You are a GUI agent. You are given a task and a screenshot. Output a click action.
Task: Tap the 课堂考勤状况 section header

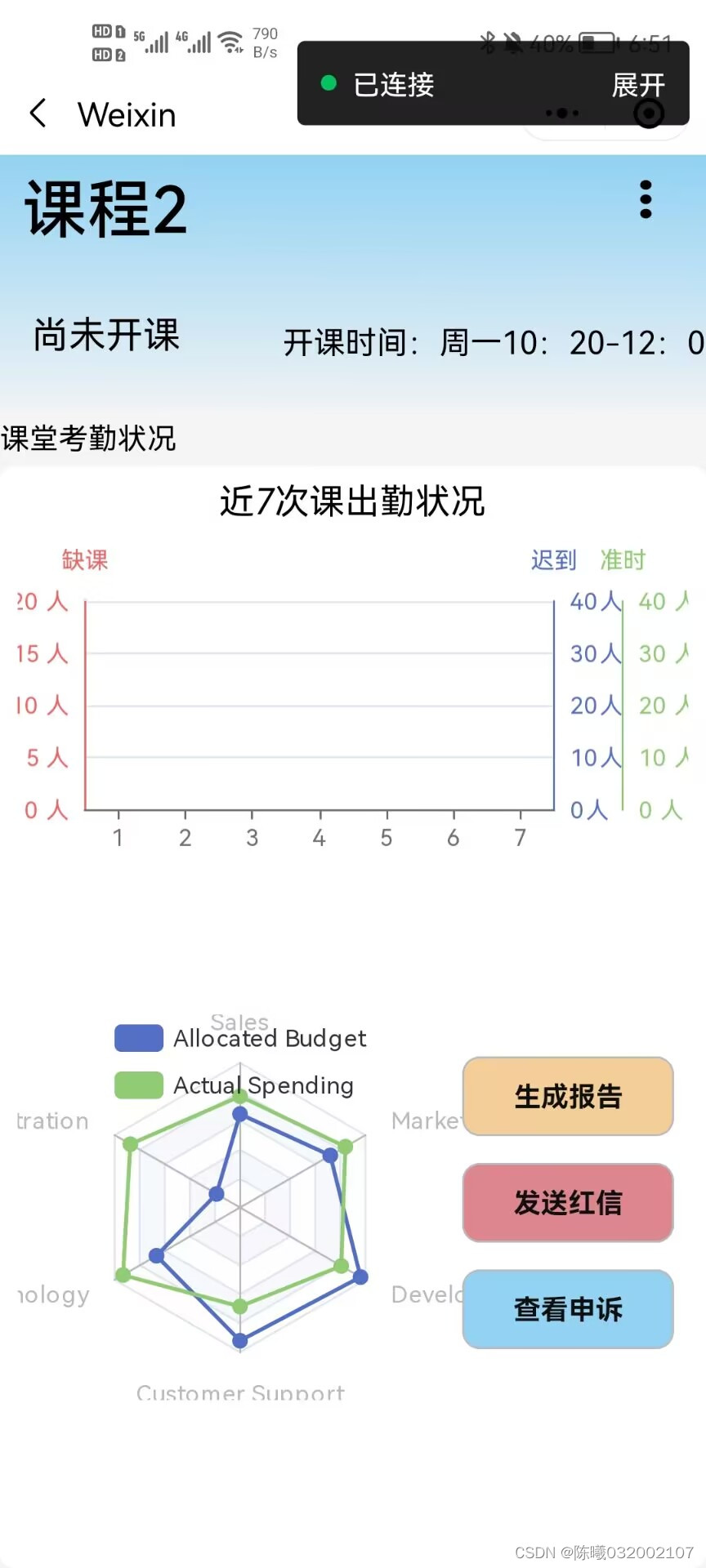click(87, 439)
